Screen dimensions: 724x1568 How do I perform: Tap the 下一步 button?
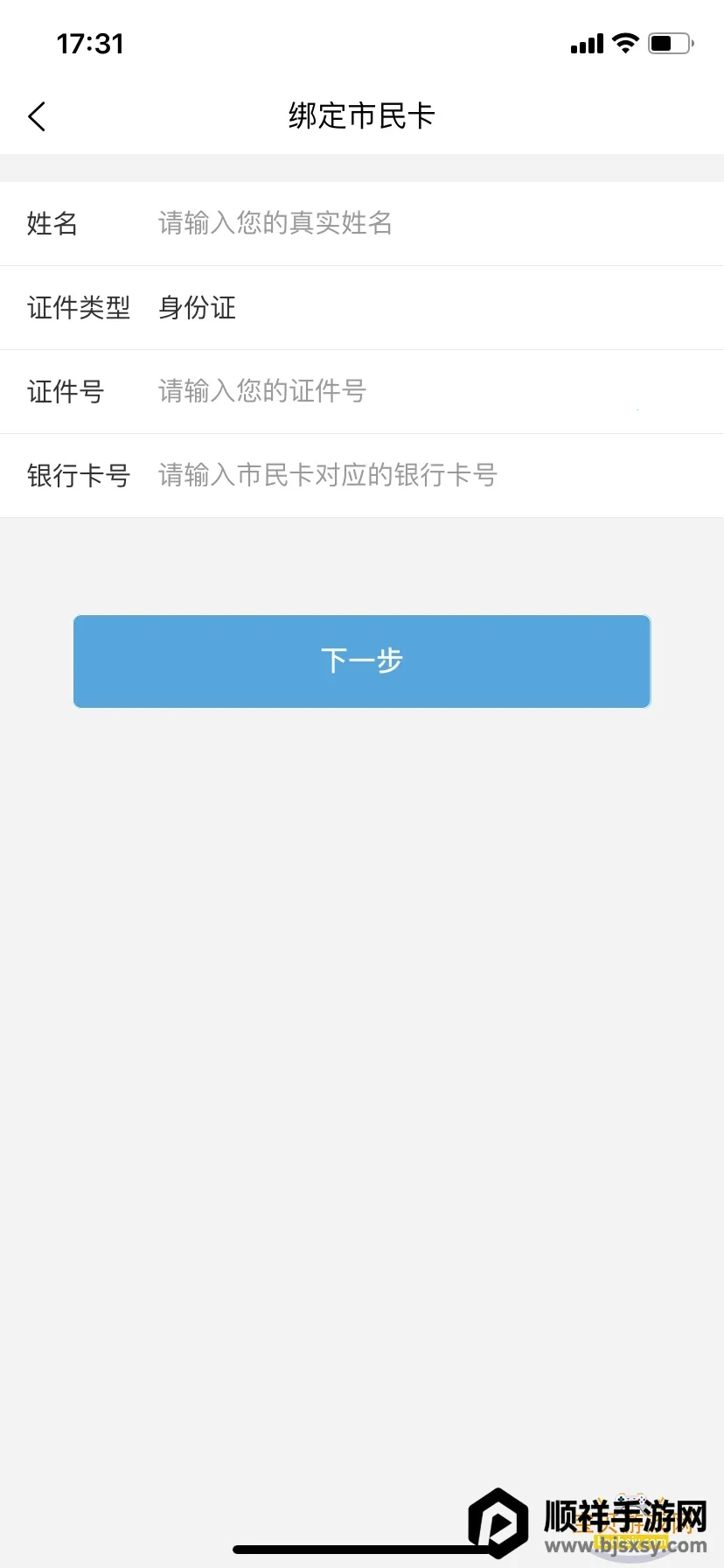point(362,661)
